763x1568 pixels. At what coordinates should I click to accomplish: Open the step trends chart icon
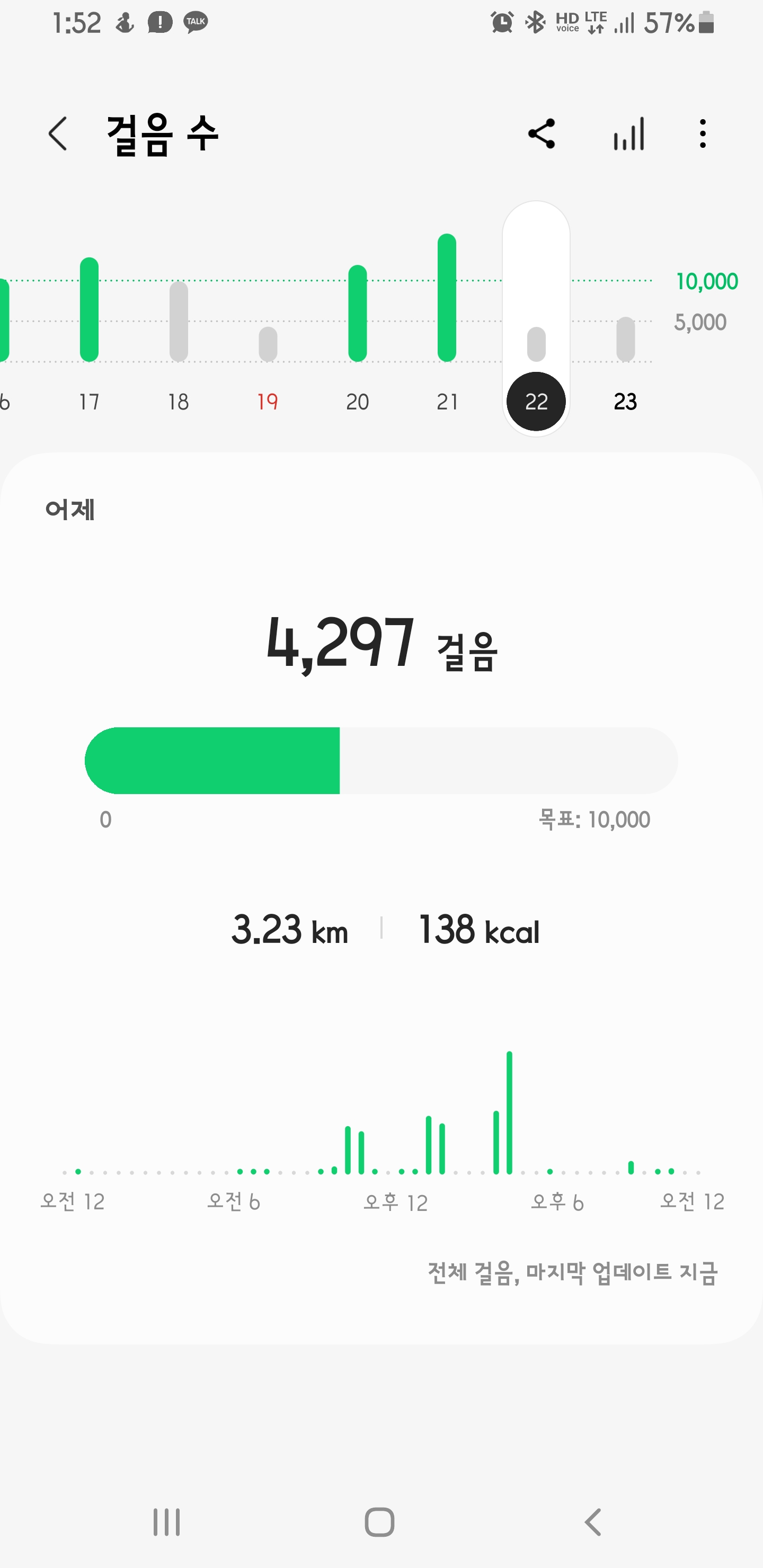[628, 134]
